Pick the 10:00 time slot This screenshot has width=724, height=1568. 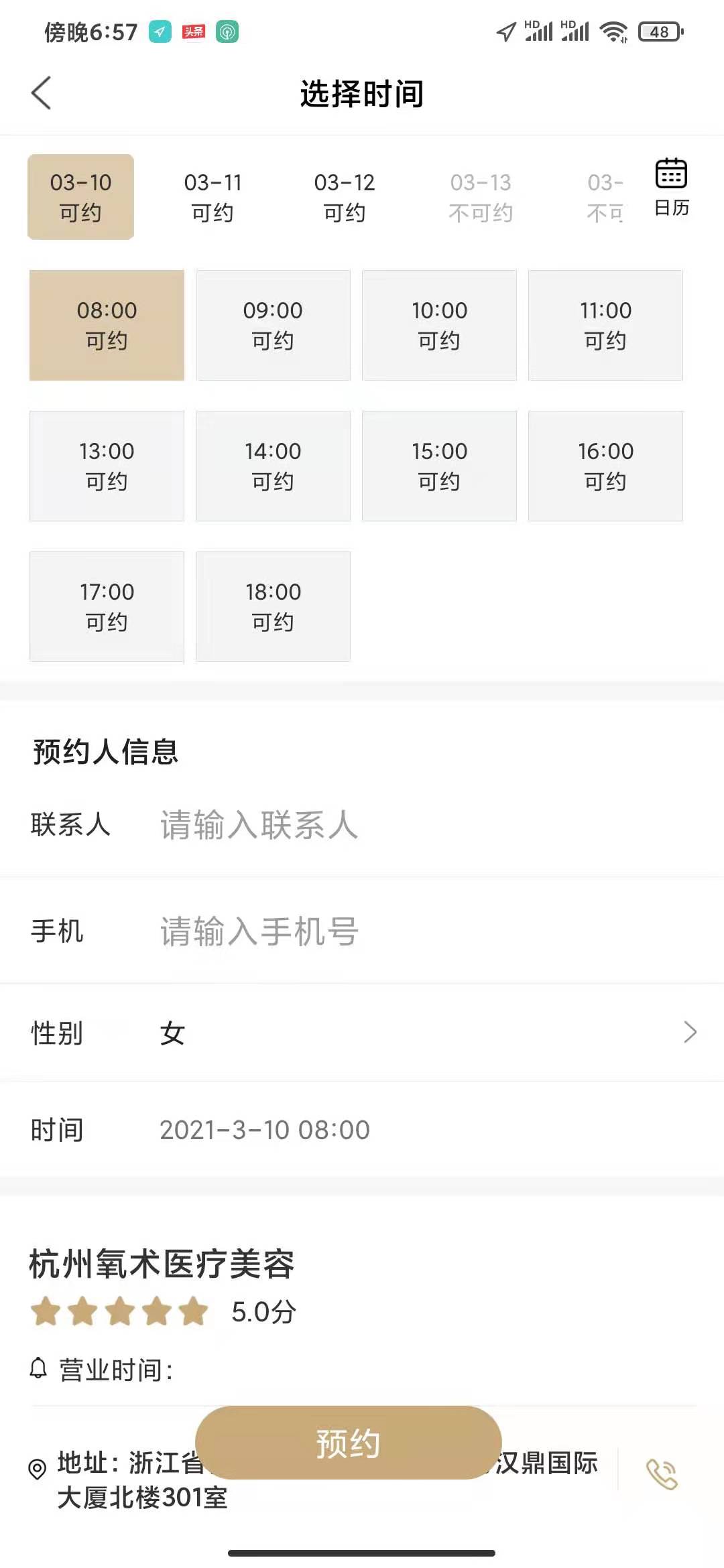click(439, 325)
